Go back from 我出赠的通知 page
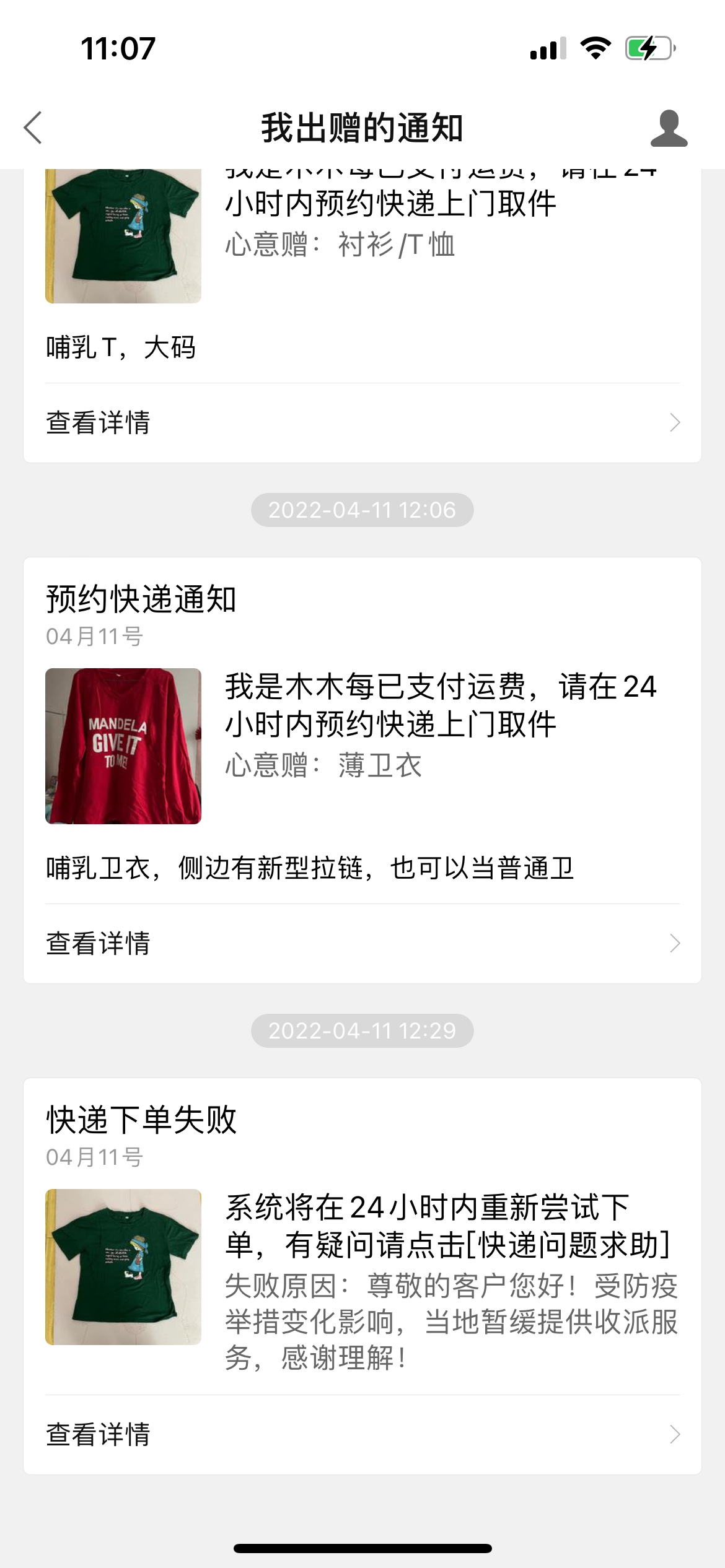Image resolution: width=725 pixels, height=1568 pixels. point(33,128)
